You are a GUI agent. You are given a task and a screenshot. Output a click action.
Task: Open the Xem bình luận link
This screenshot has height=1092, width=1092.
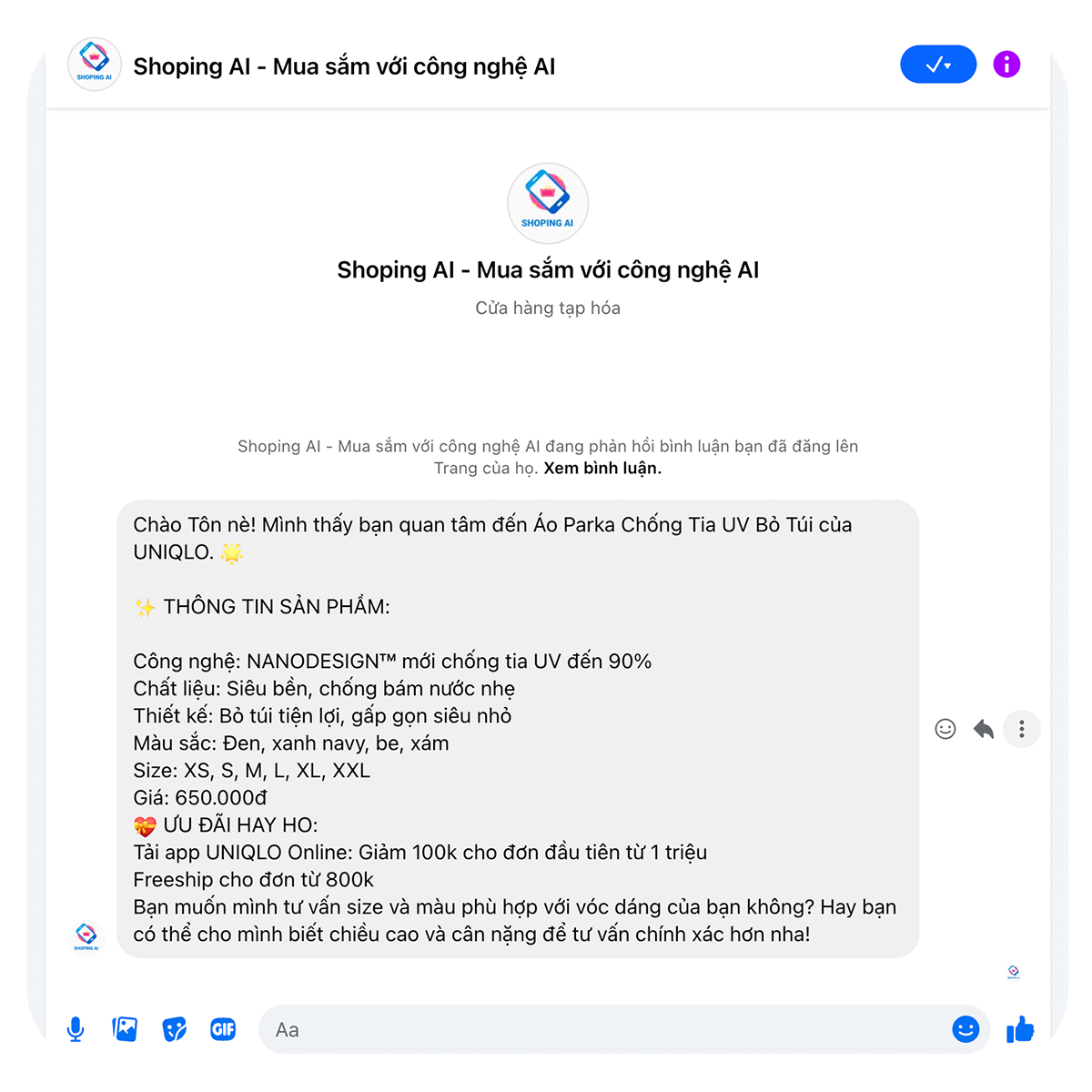[602, 469]
